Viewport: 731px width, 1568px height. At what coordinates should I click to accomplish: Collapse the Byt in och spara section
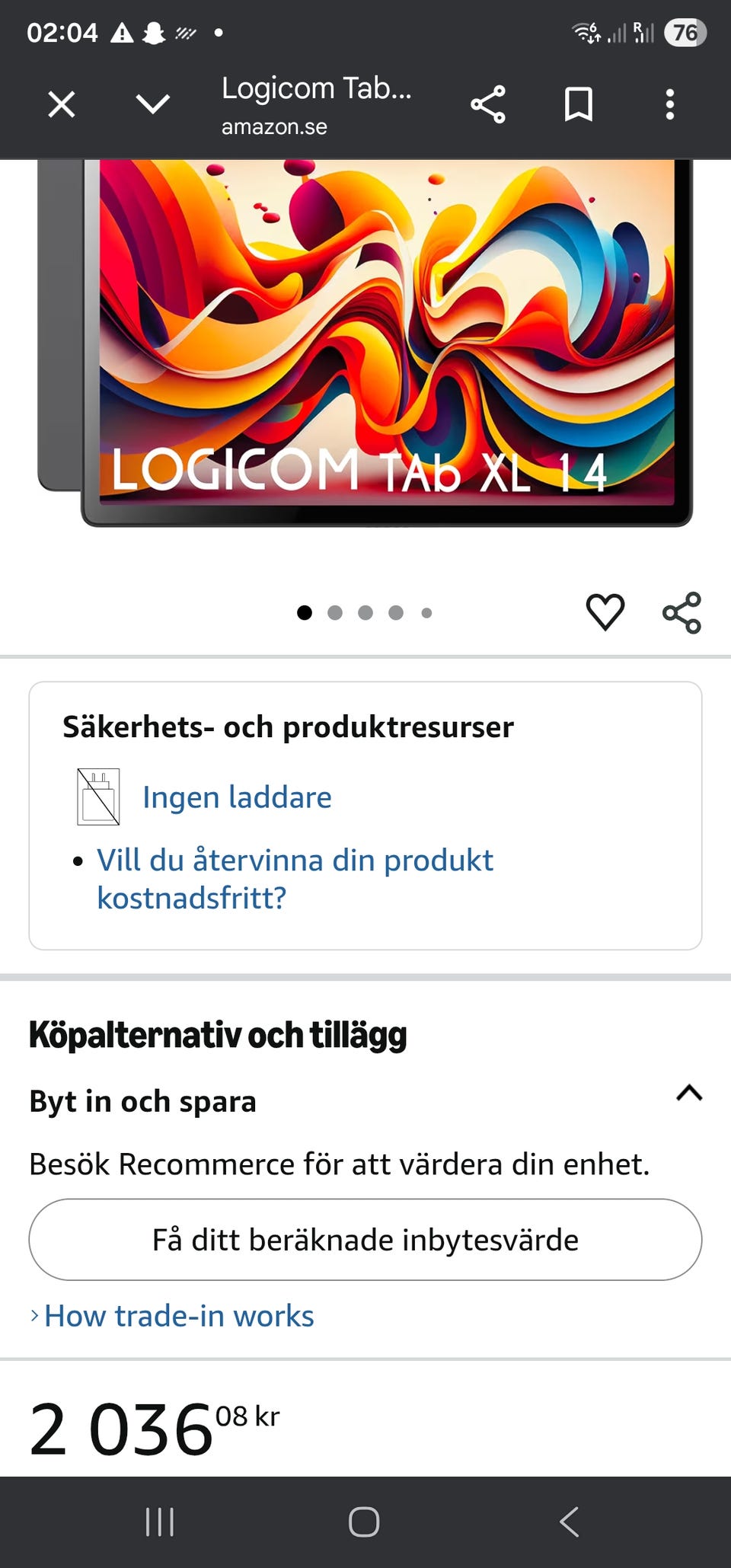click(x=689, y=1095)
